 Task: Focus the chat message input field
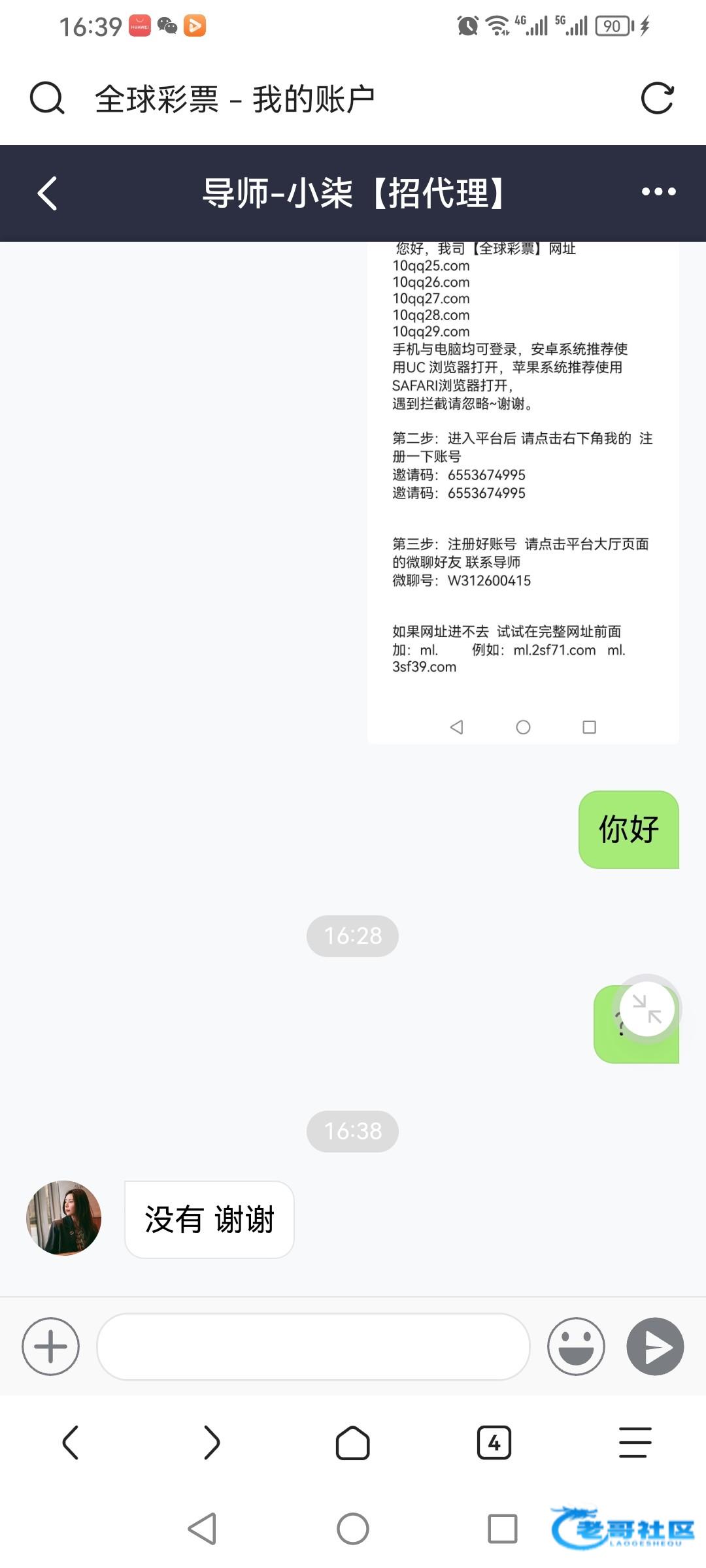point(312,1347)
